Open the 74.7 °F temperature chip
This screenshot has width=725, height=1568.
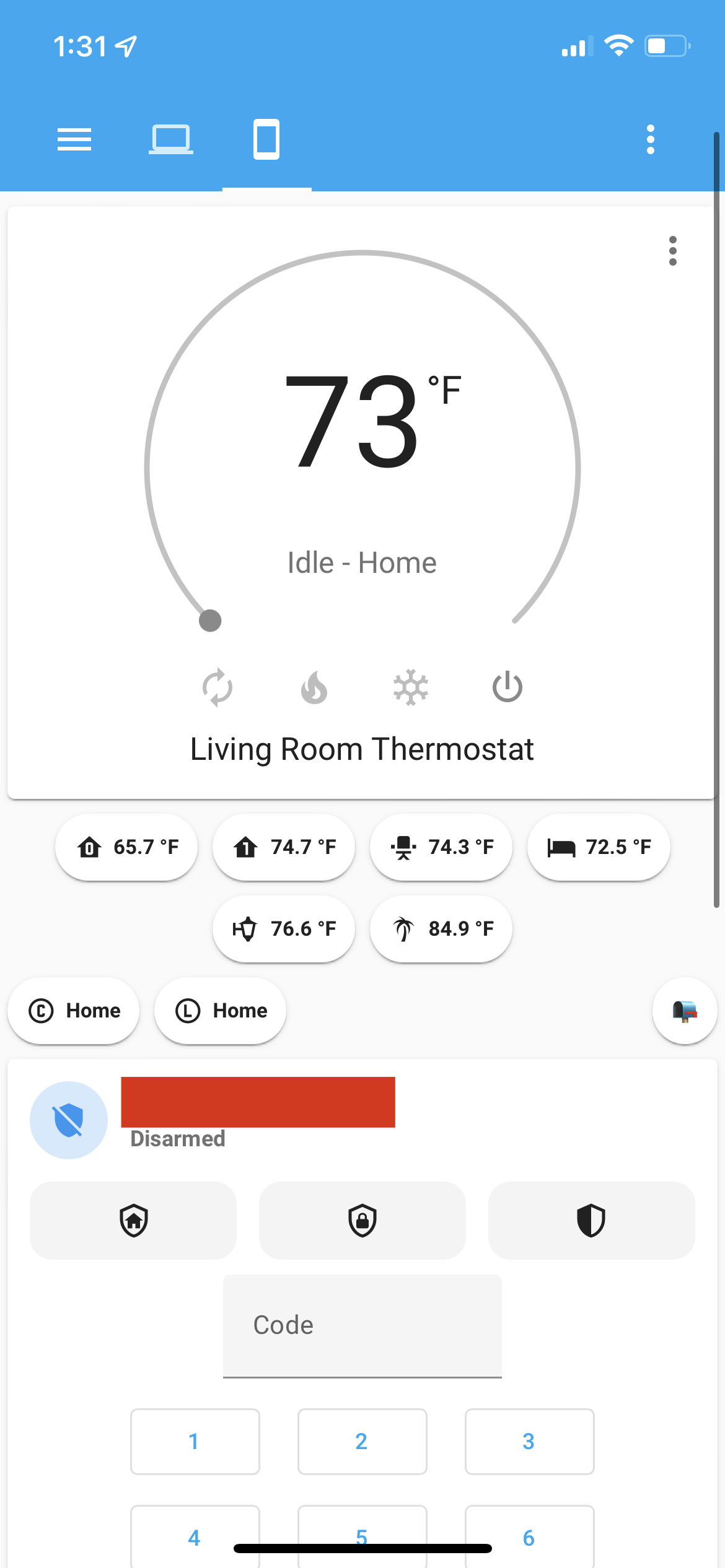point(284,847)
